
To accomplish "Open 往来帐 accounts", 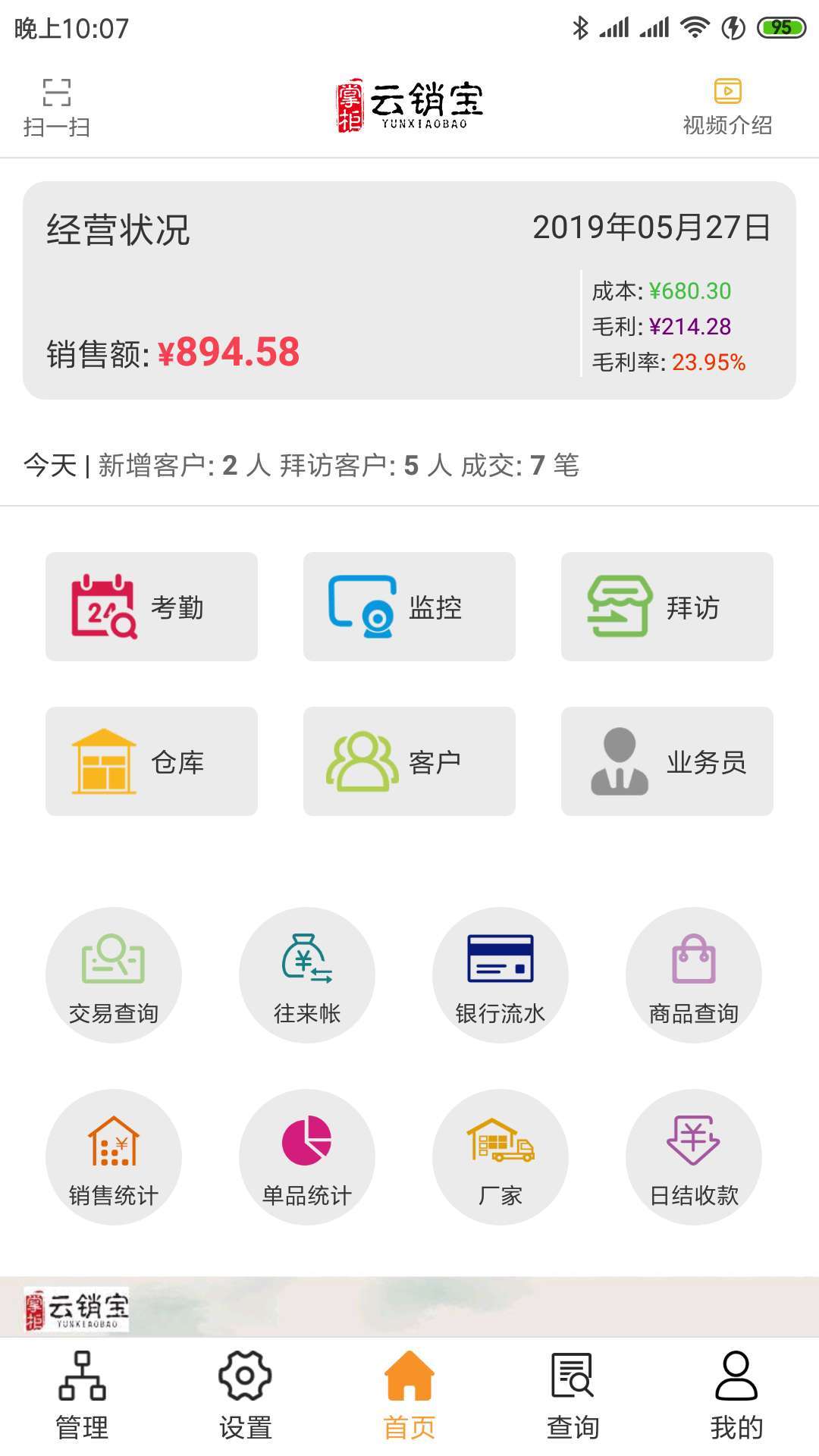I will (x=307, y=975).
